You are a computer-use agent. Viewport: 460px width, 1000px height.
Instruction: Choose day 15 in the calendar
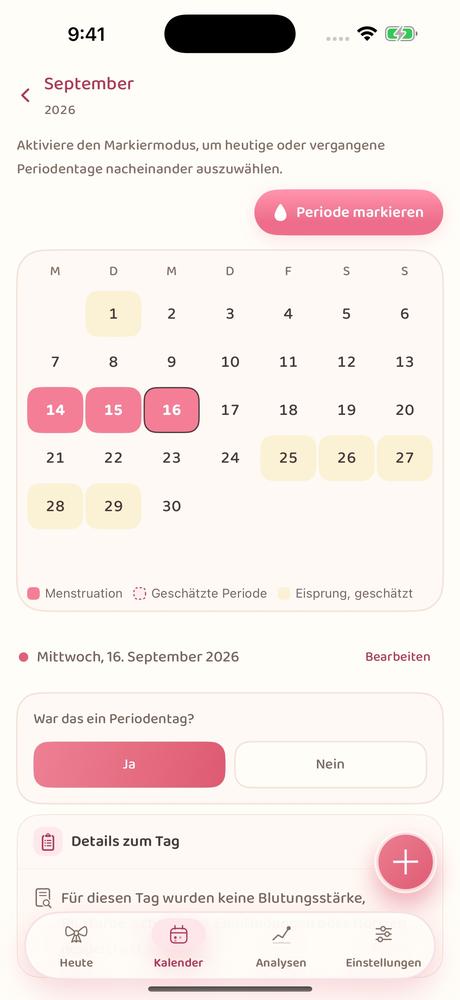(114, 410)
